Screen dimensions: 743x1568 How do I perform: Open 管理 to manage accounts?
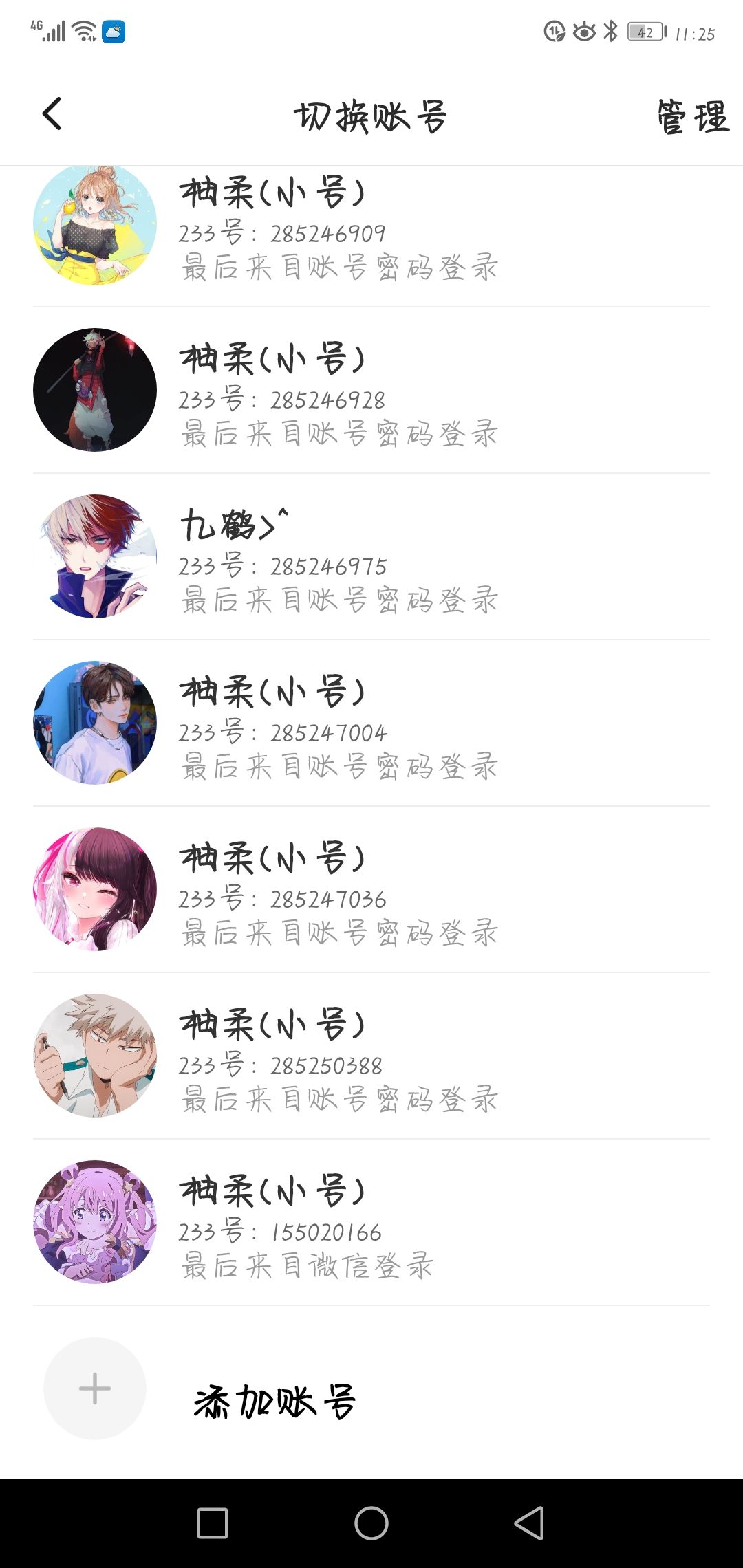(692, 116)
